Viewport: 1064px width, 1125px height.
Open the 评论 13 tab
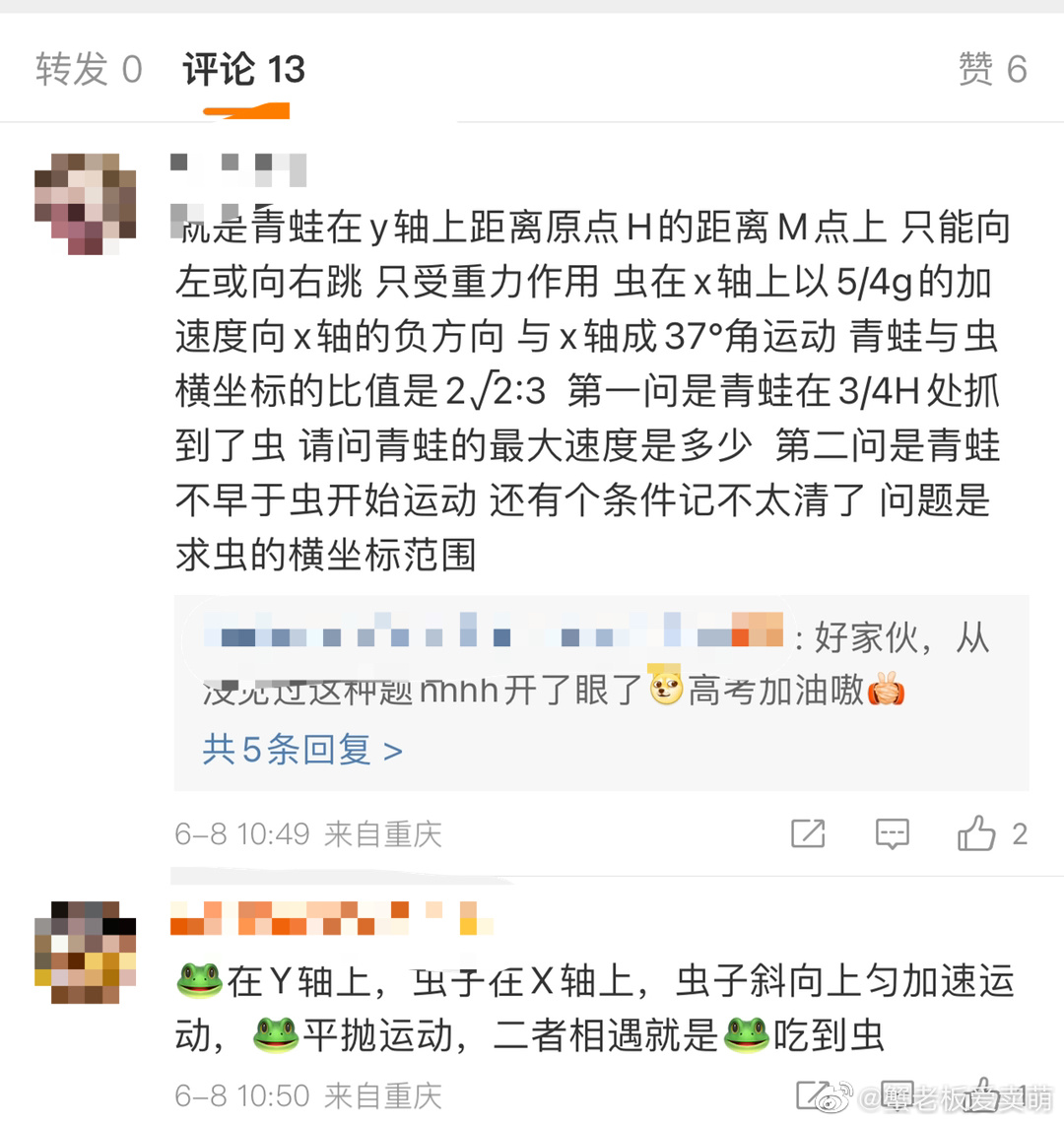243,69
